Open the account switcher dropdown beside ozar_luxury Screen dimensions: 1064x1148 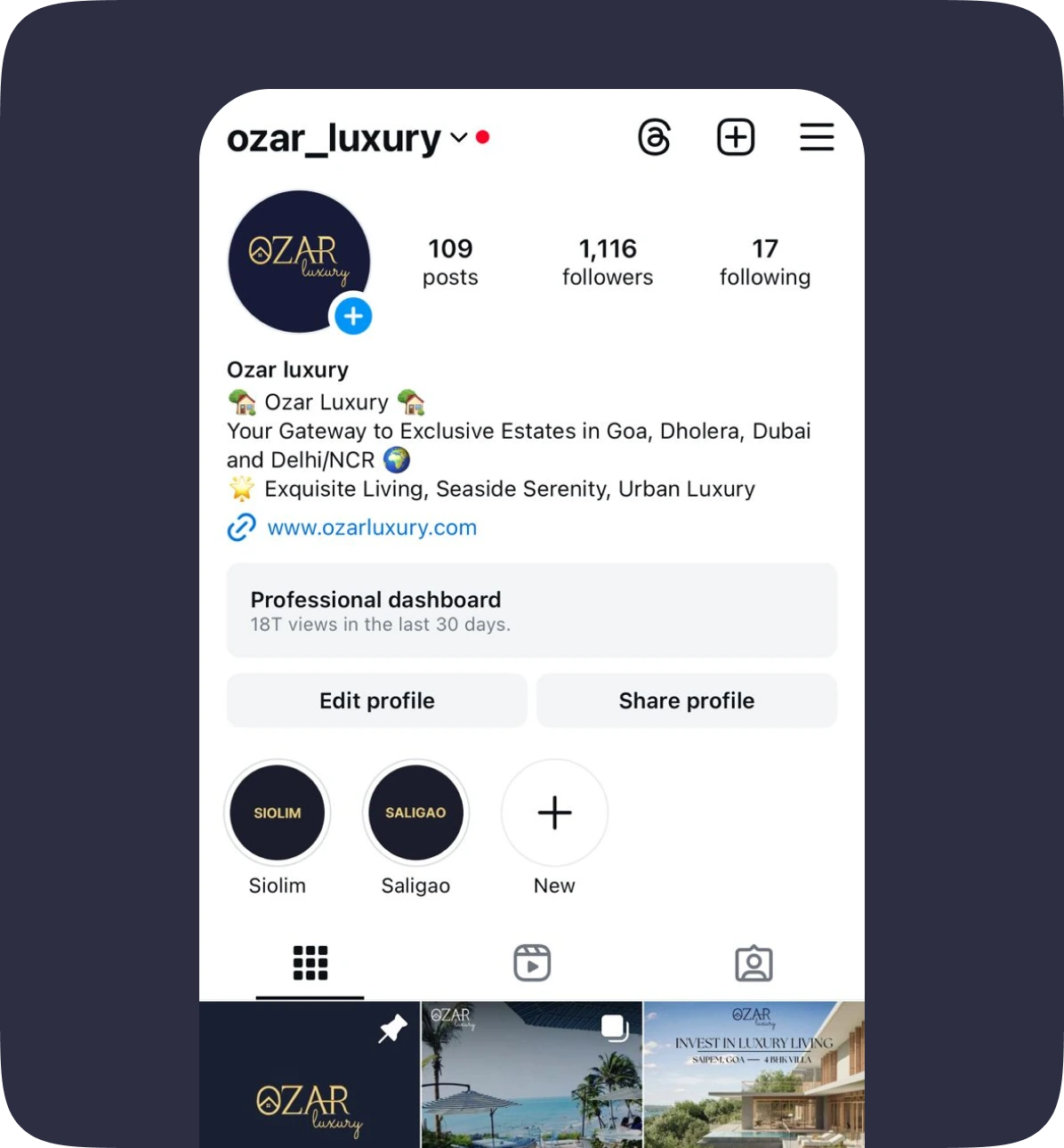[458, 138]
